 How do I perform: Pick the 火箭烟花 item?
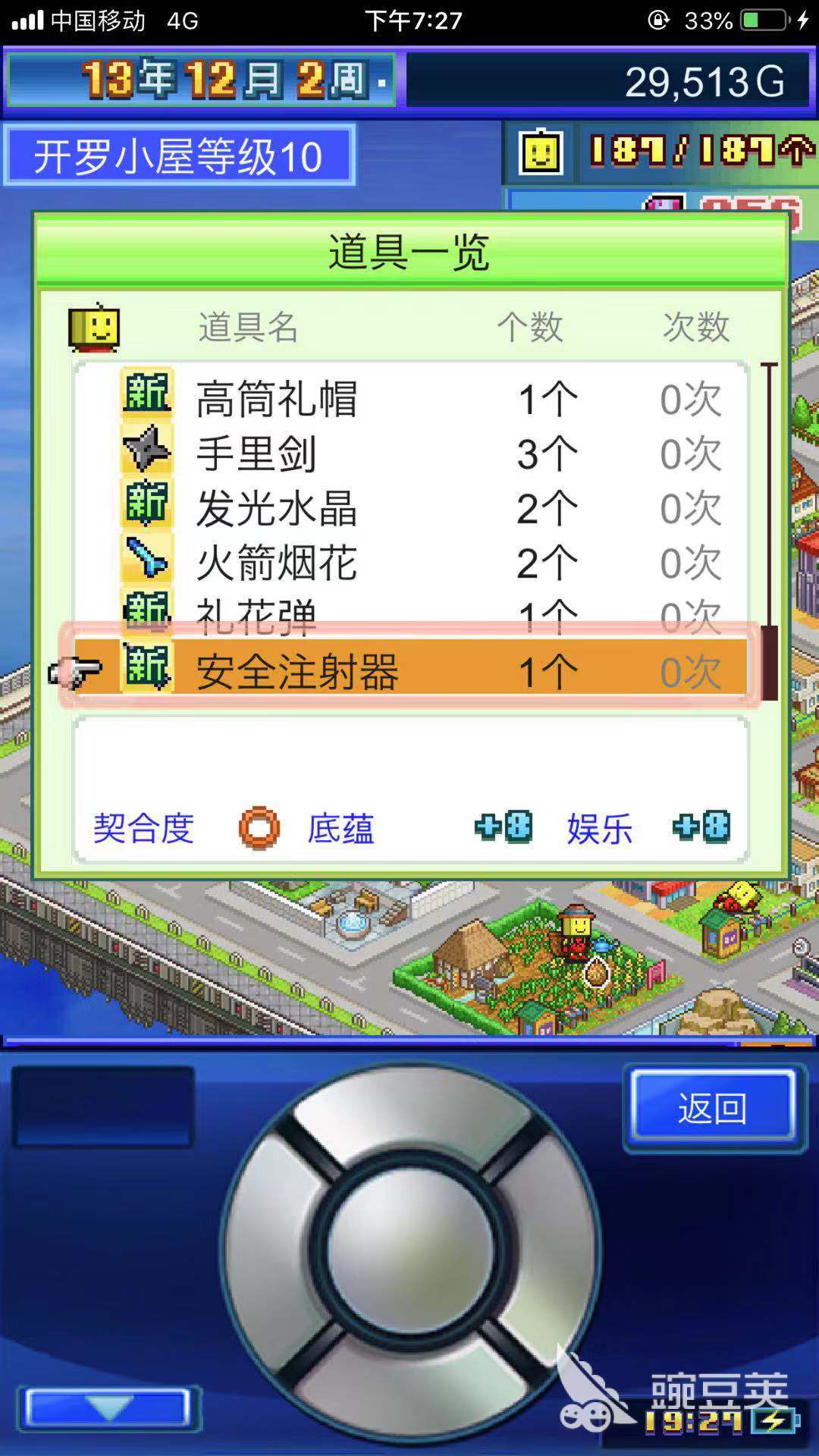(x=409, y=563)
